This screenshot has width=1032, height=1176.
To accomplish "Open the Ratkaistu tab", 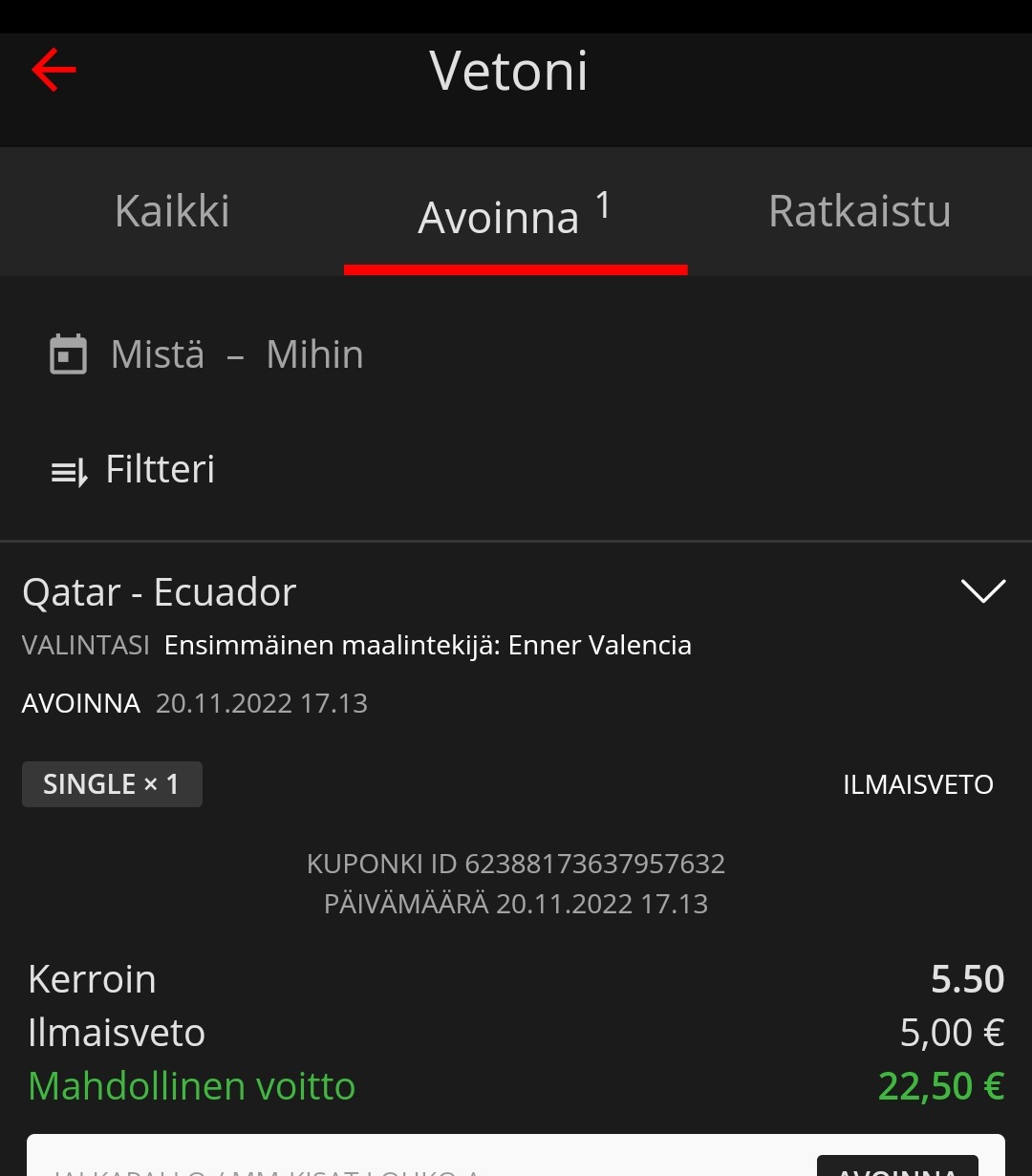I will [x=859, y=212].
